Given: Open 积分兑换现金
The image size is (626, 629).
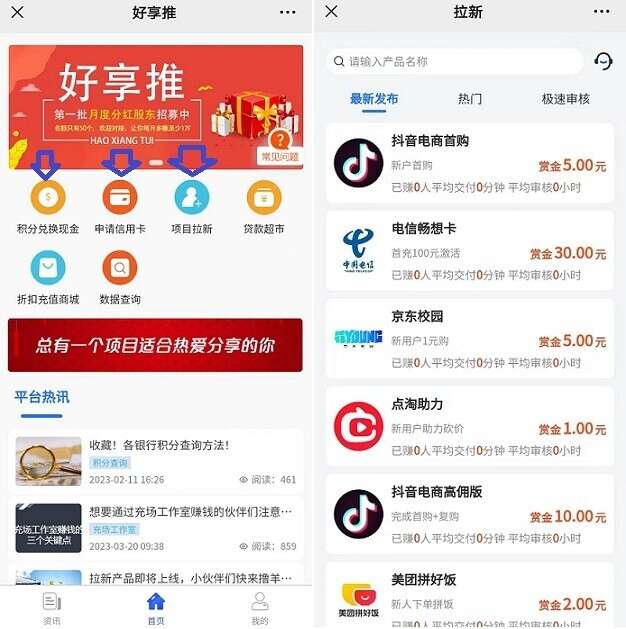Looking at the screenshot, I should point(48,198).
